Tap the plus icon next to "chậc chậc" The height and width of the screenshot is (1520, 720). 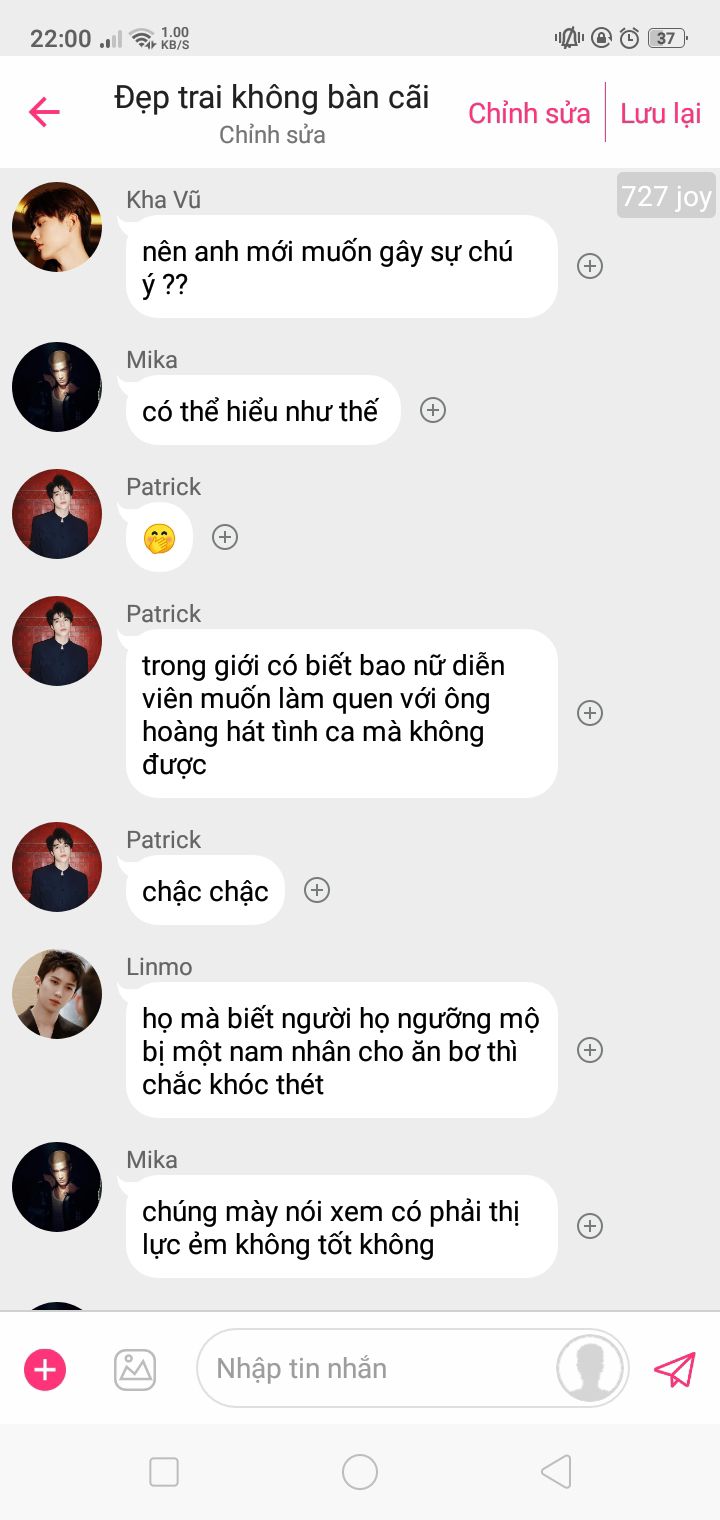[317, 890]
